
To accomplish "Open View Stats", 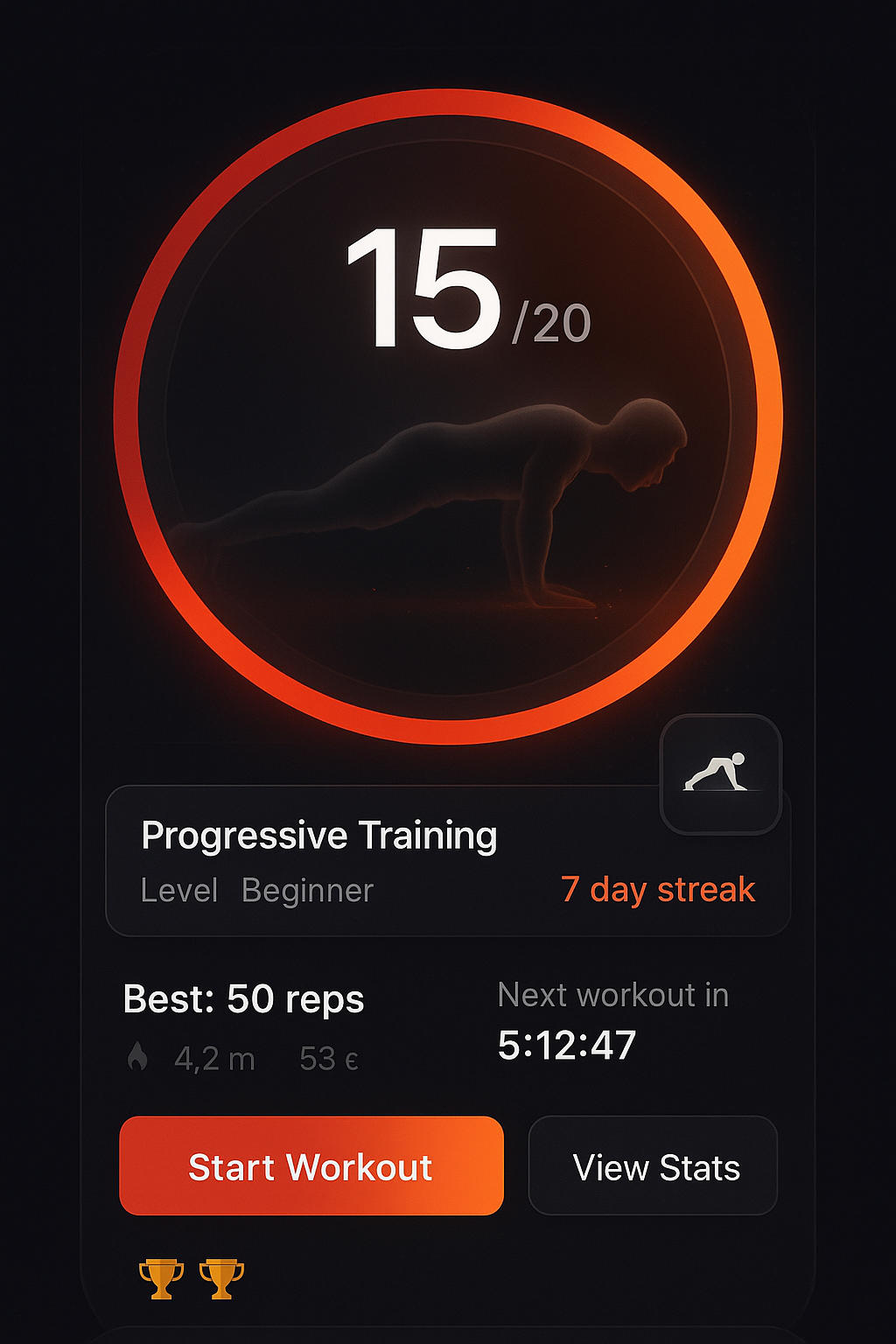I will click(x=653, y=1167).
